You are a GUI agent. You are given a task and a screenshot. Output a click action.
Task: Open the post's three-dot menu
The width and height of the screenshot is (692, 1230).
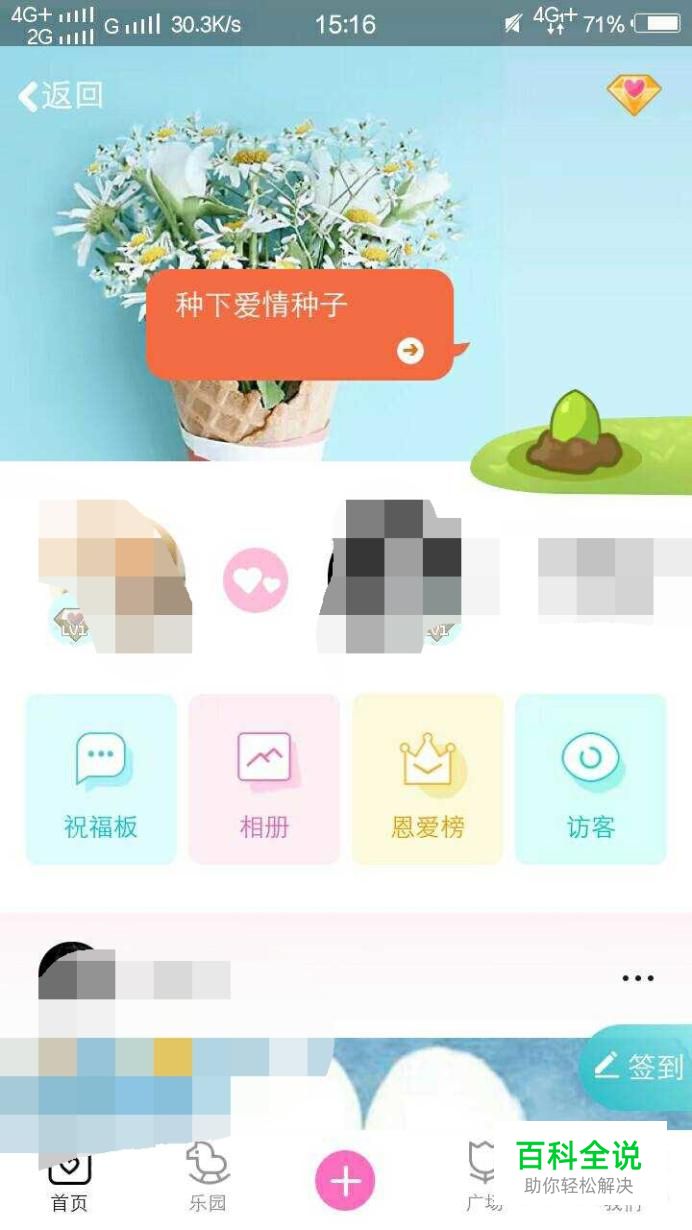click(638, 978)
